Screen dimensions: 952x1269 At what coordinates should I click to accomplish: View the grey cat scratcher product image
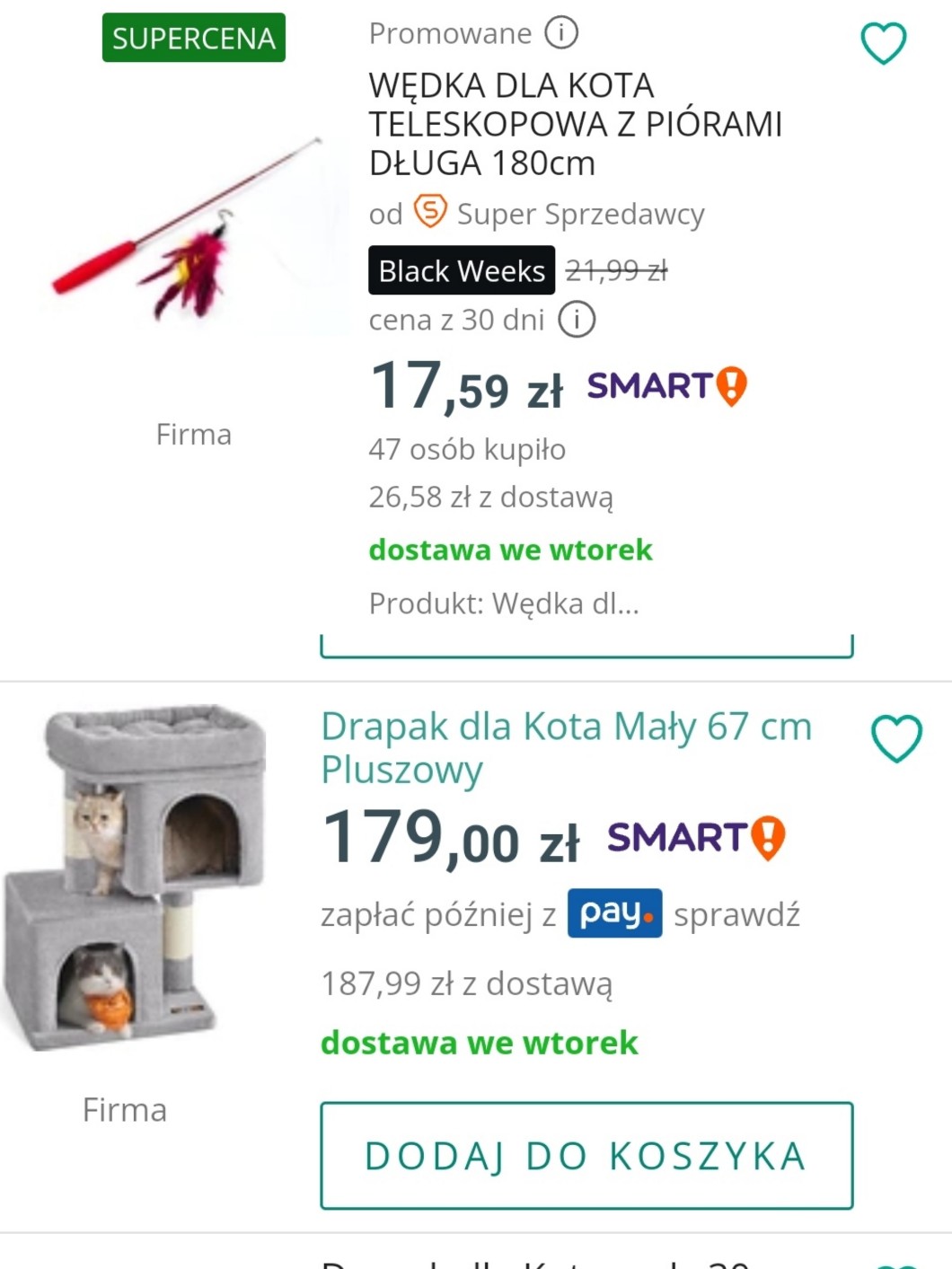pos(135,877)
